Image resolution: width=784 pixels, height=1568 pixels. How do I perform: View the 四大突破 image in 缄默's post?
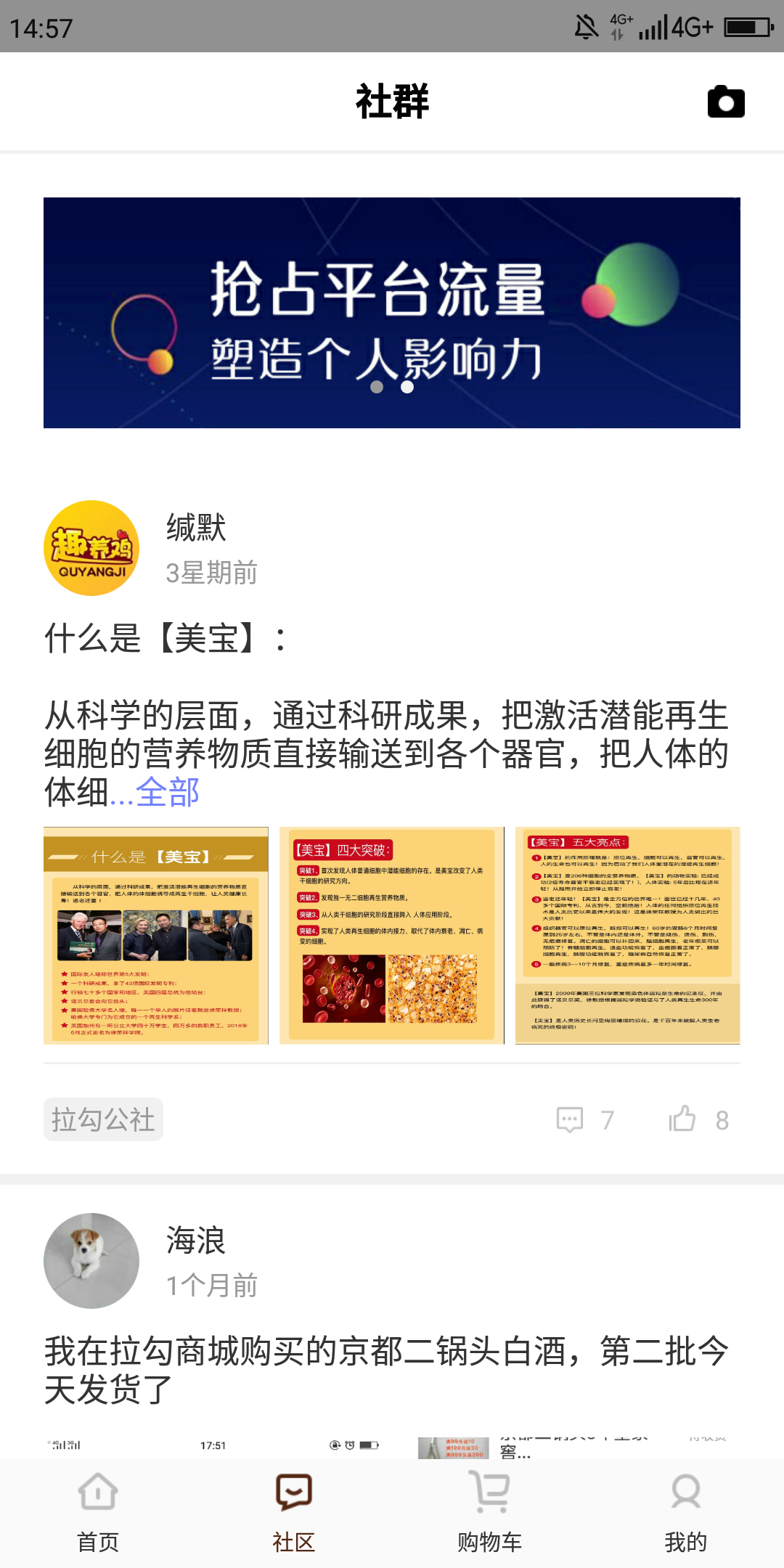[x=392, y=936]
